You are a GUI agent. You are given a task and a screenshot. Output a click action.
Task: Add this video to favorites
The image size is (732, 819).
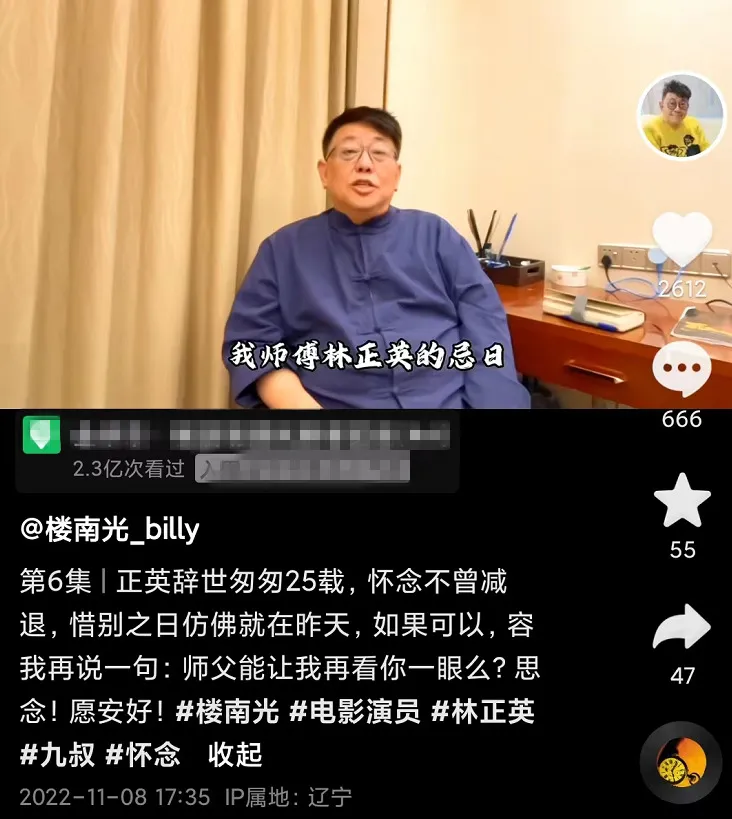click(x=682, y=501)
